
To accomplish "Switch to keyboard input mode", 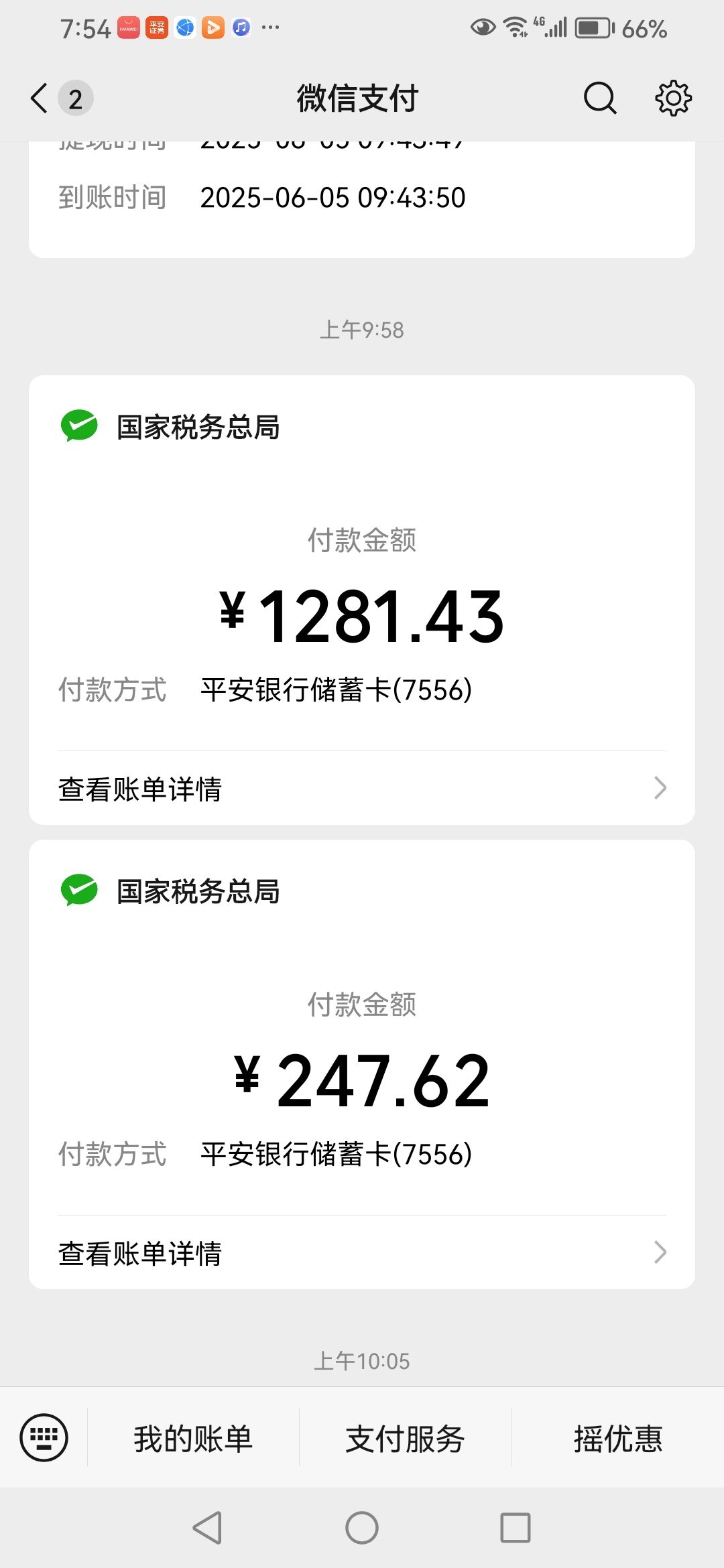I will pos(44,1437).
